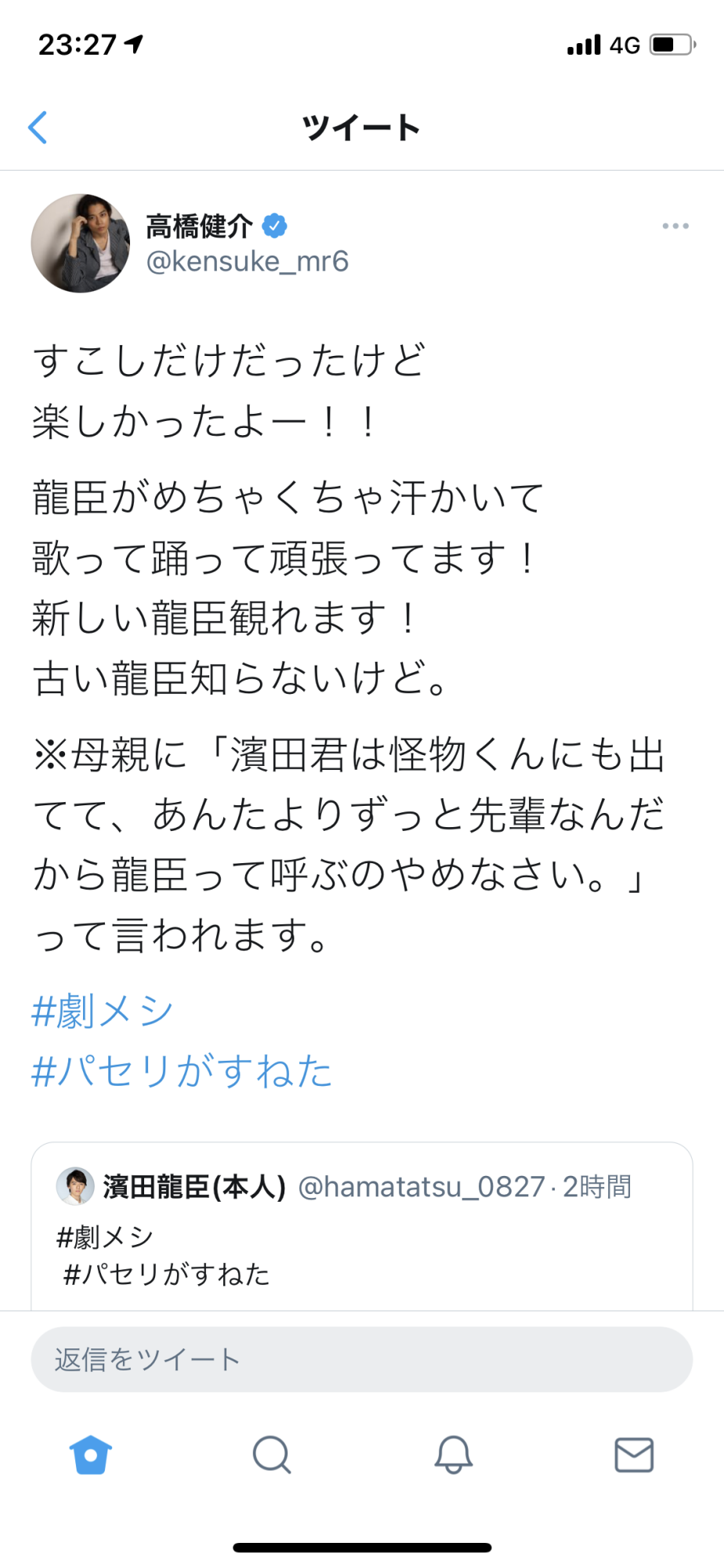This screenshot has width=724, height=1568.
Task: Open the notifications bell tab
Action: click(x=453, y=1455)
